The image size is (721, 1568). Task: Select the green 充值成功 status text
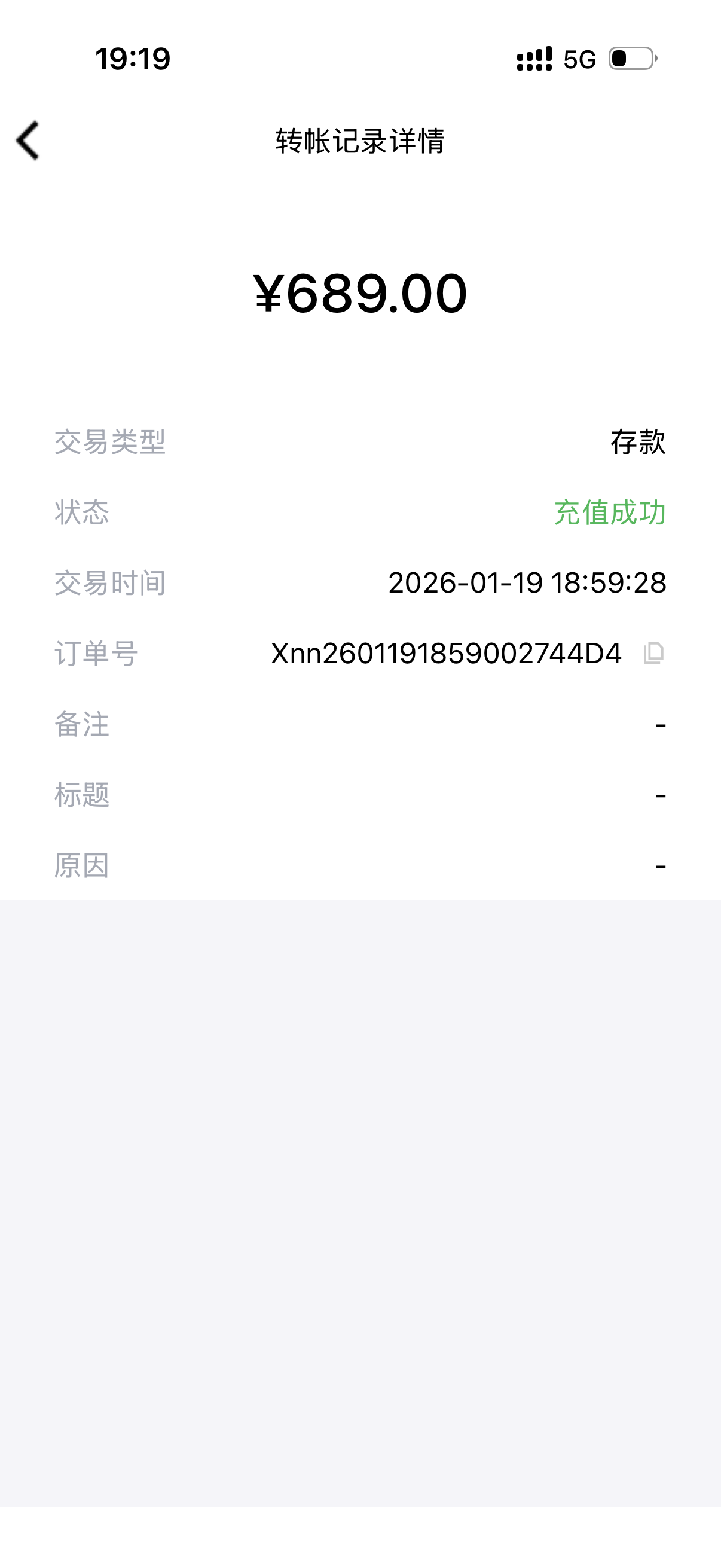click(609, 514)
